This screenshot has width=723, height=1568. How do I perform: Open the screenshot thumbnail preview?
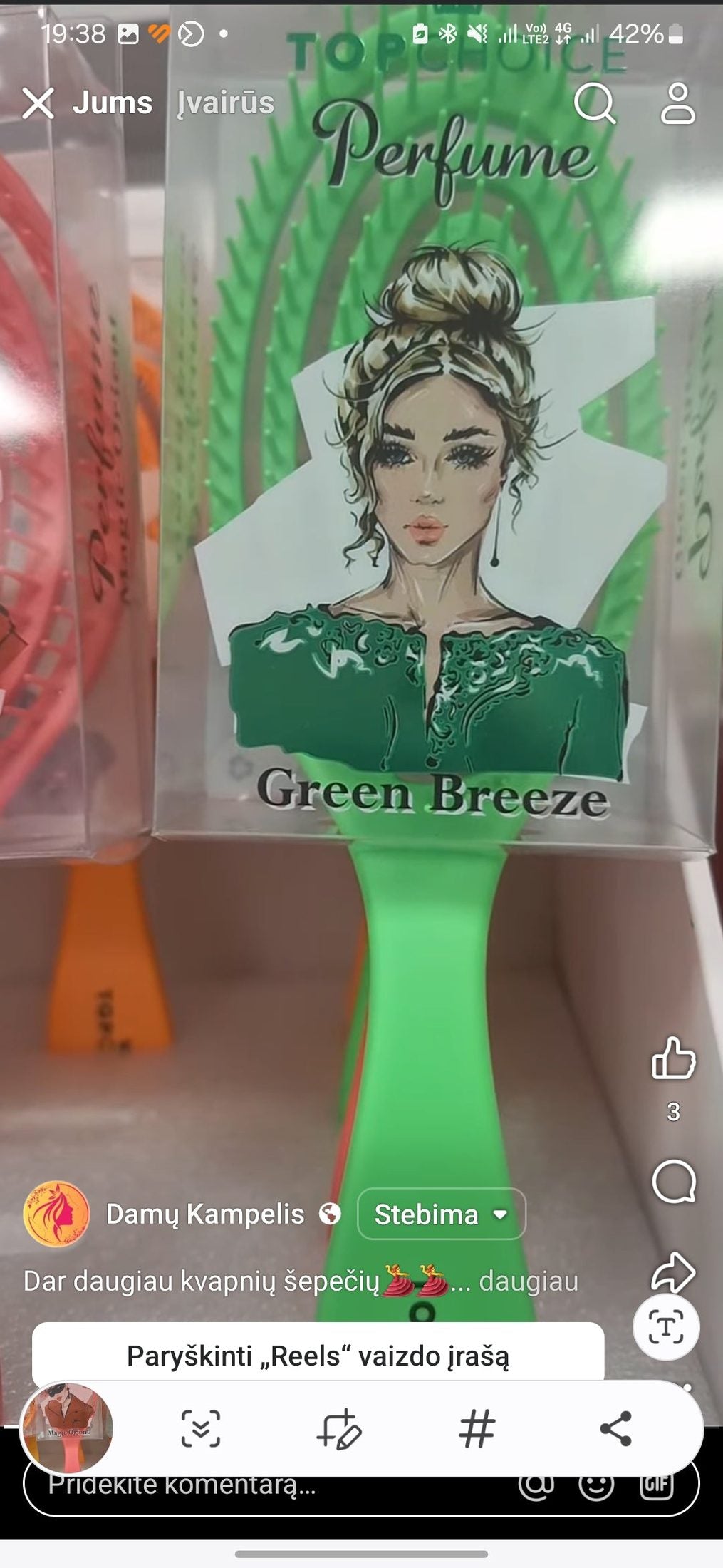(x=68, y=1428)
